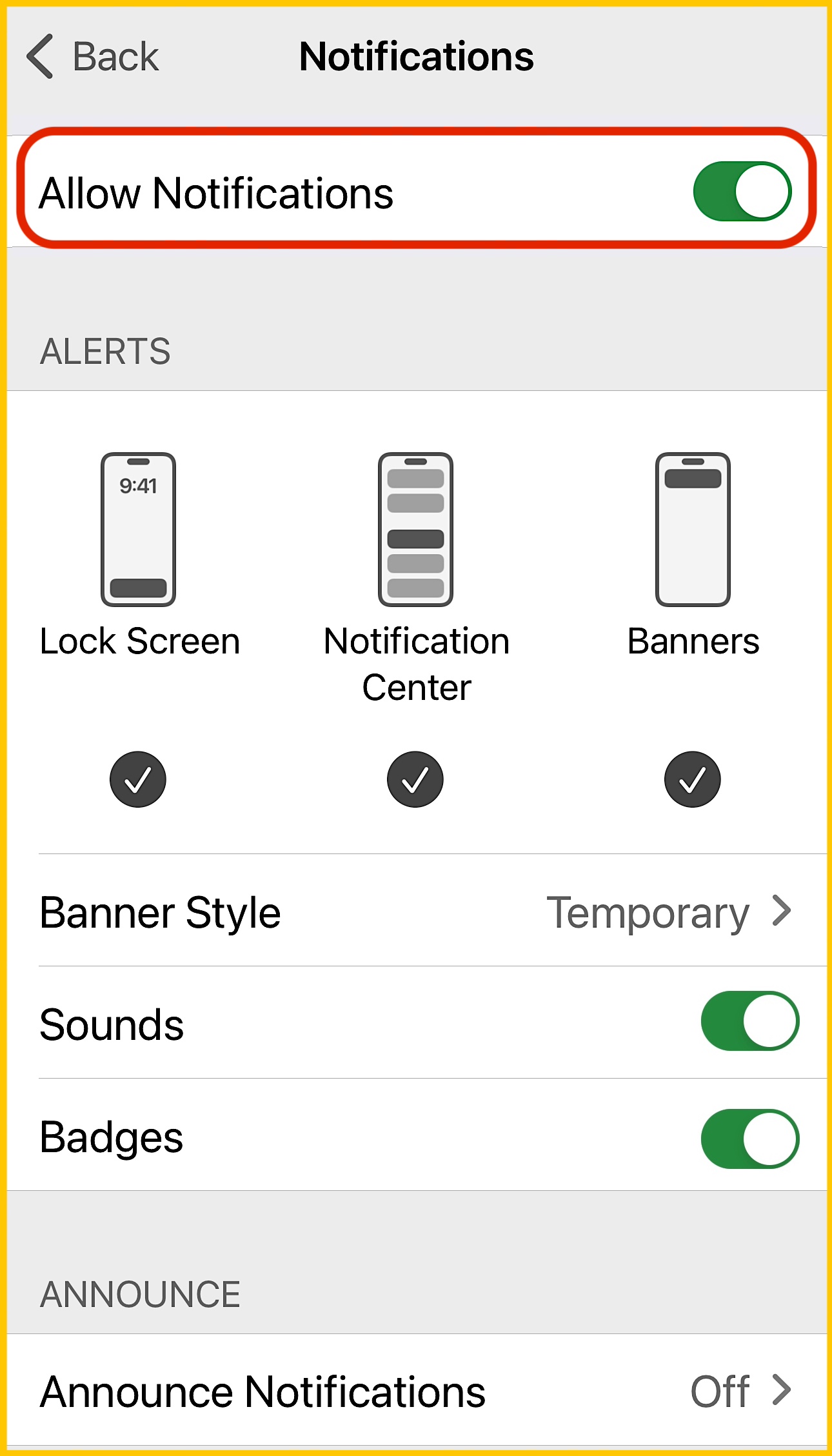Viewport: 832px width, 1456px height.
Task: Uncheck the Lock Screen alert option
Action: tap(138, 779)
